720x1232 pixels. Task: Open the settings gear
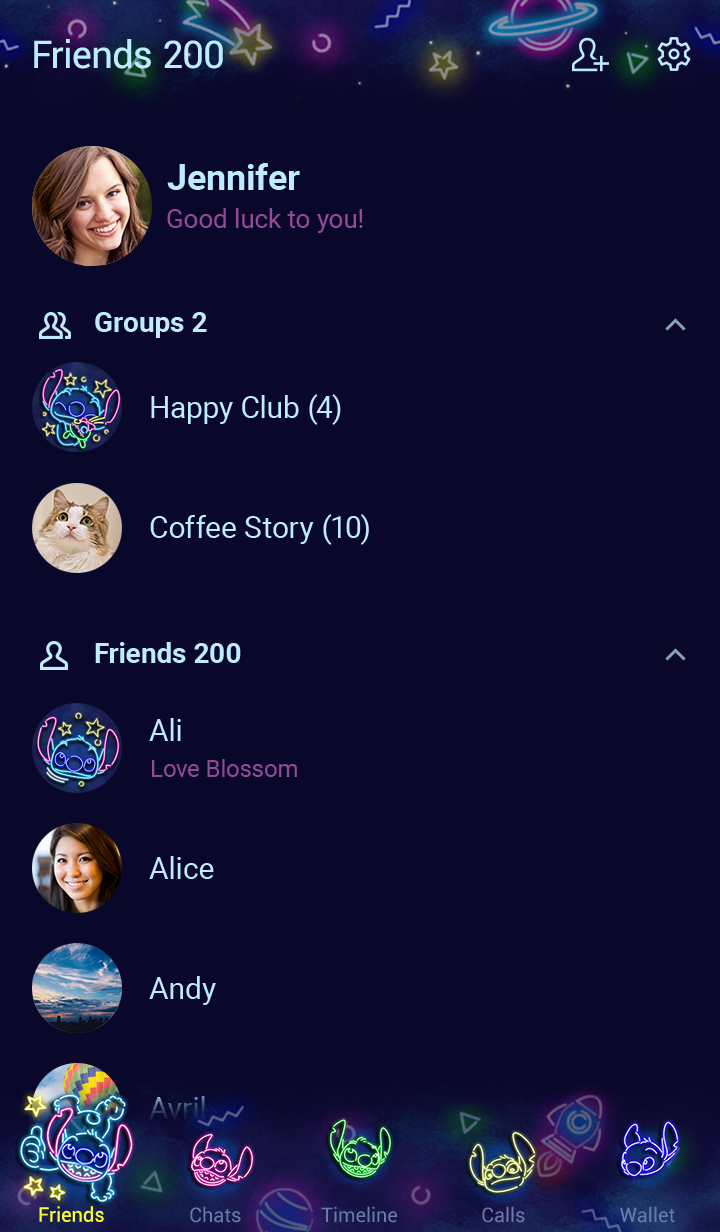[674, 55]
